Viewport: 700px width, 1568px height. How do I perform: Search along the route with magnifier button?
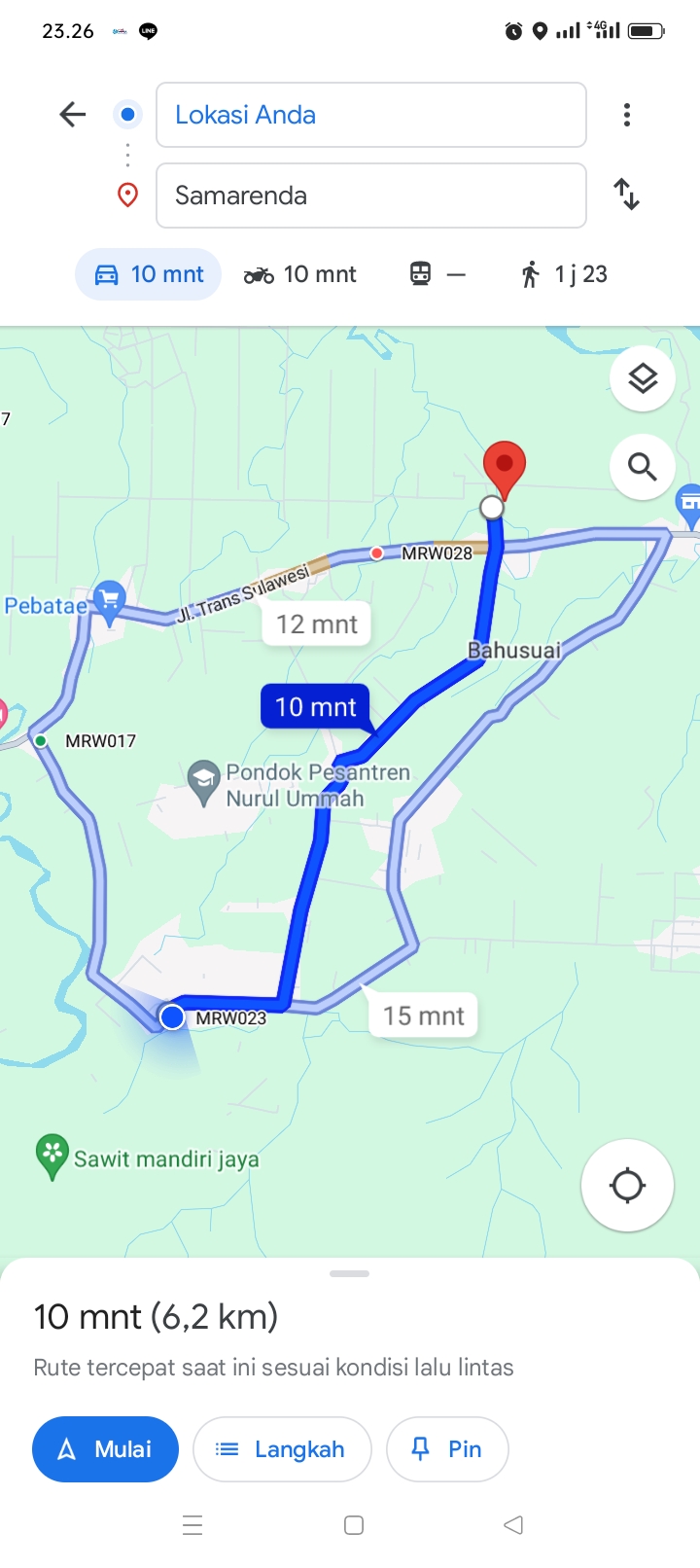click(x=643, y=467)
